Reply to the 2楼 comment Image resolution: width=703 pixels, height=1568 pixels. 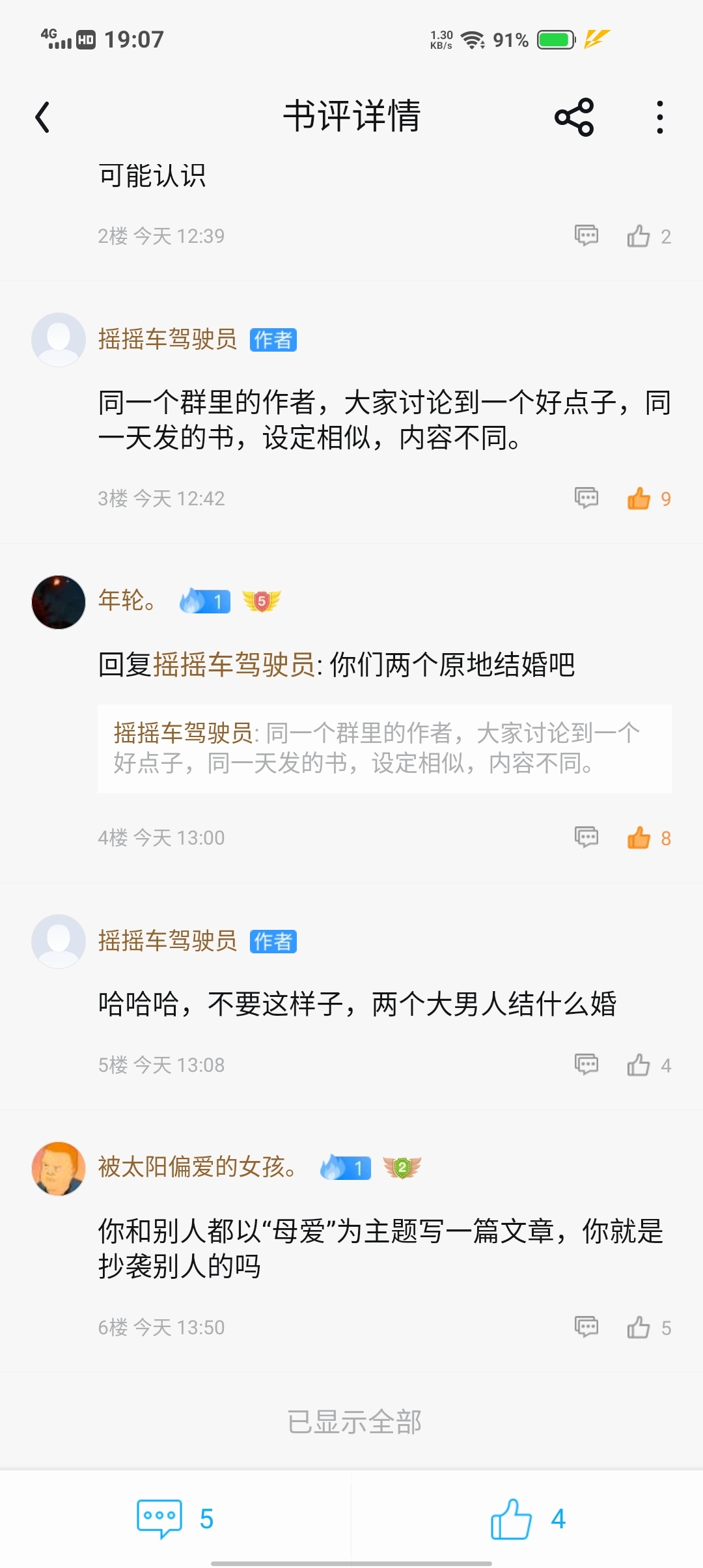[x=586, y=235]
